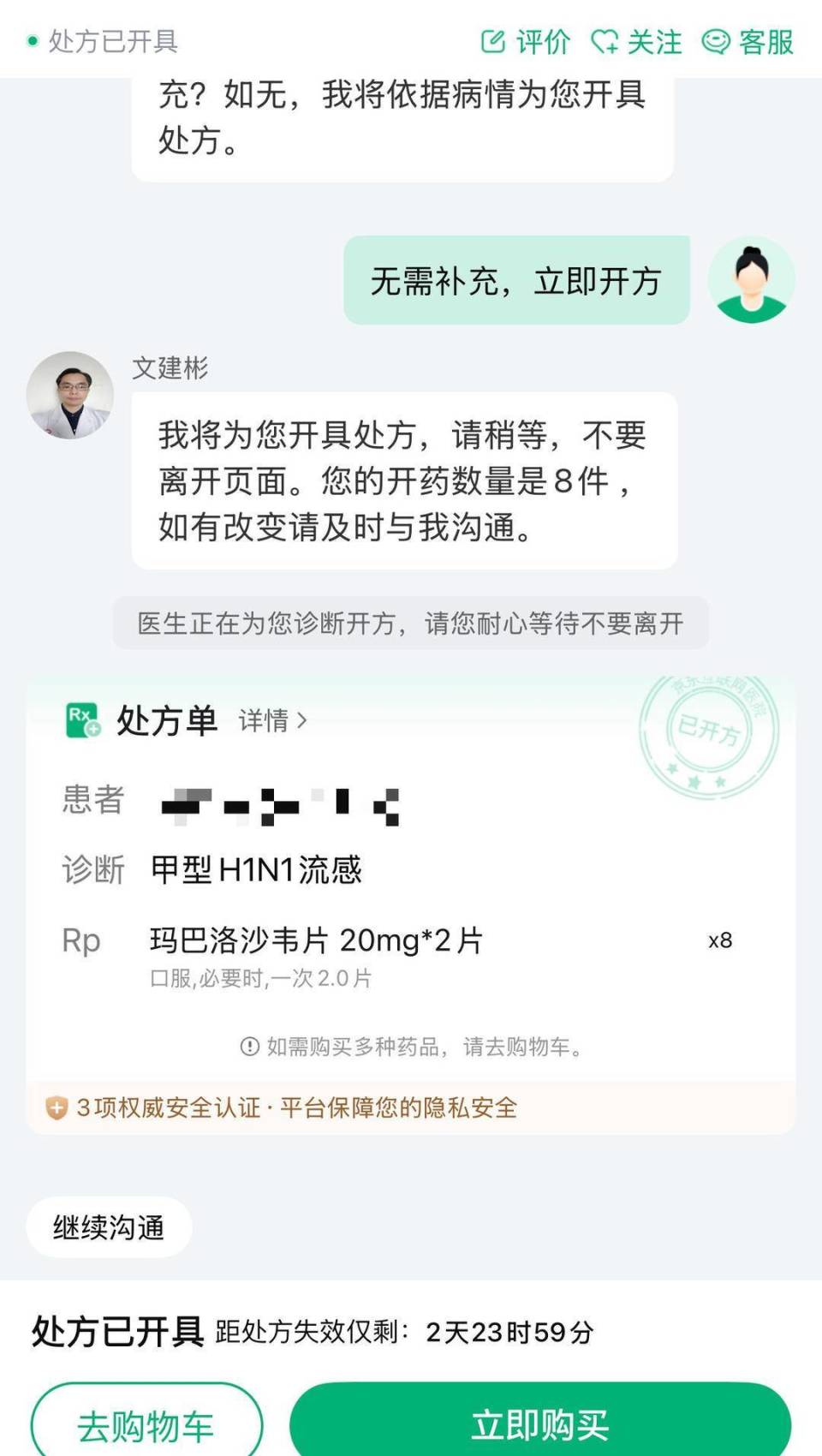The height and width of the screenshot is (1456, 822).
Task: Click the masked patient name field
Action: [283, 803]
